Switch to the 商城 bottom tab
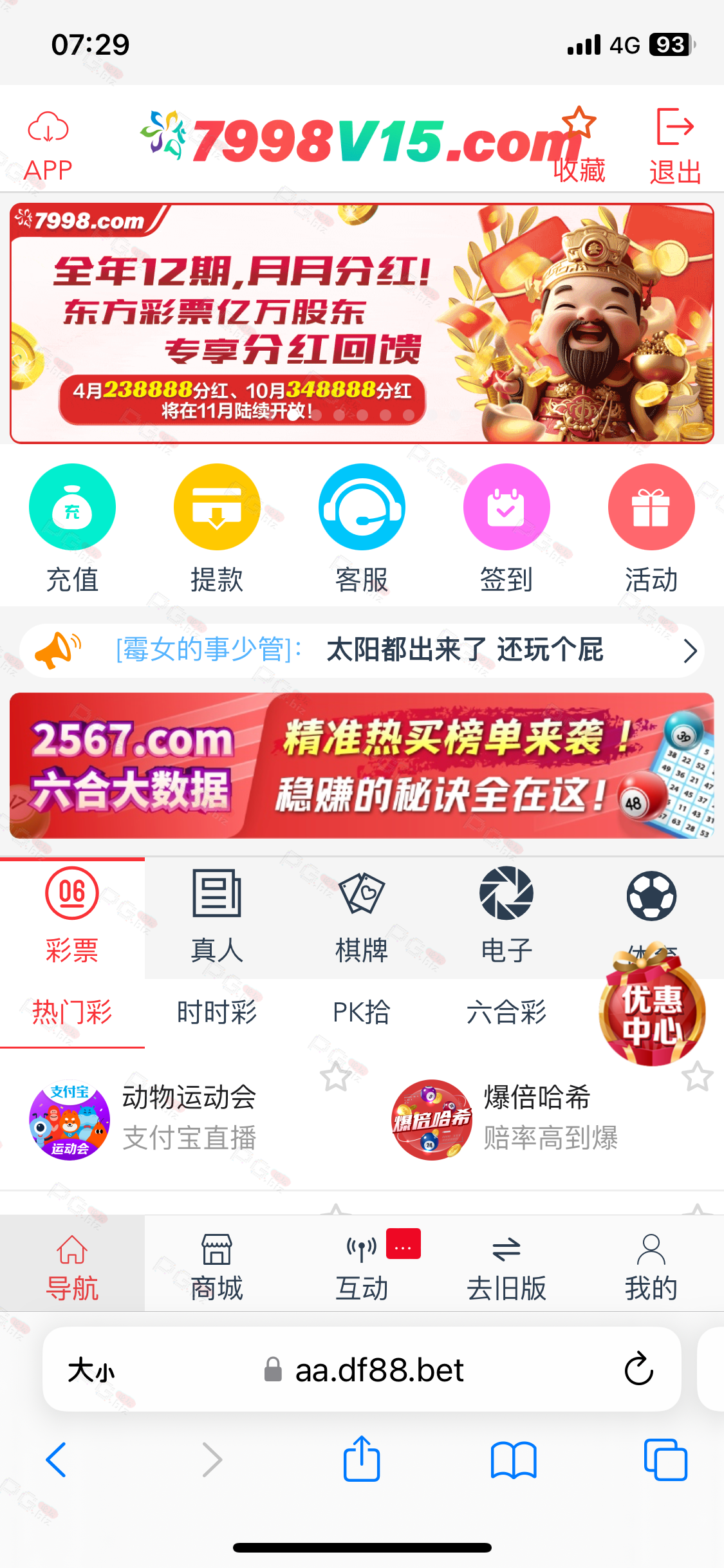The height and width of the screenshot is (1568, 724). [217, 1263]
